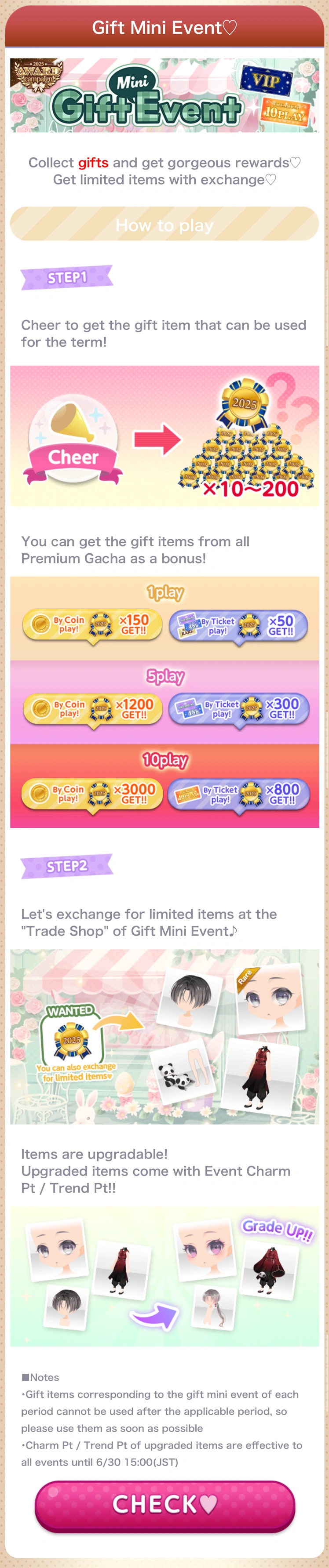Viewport: 329px width, 1568px height.
Task: Tap the pink CHECK button
Action: pyautogui.click(x=164, y=1506)
